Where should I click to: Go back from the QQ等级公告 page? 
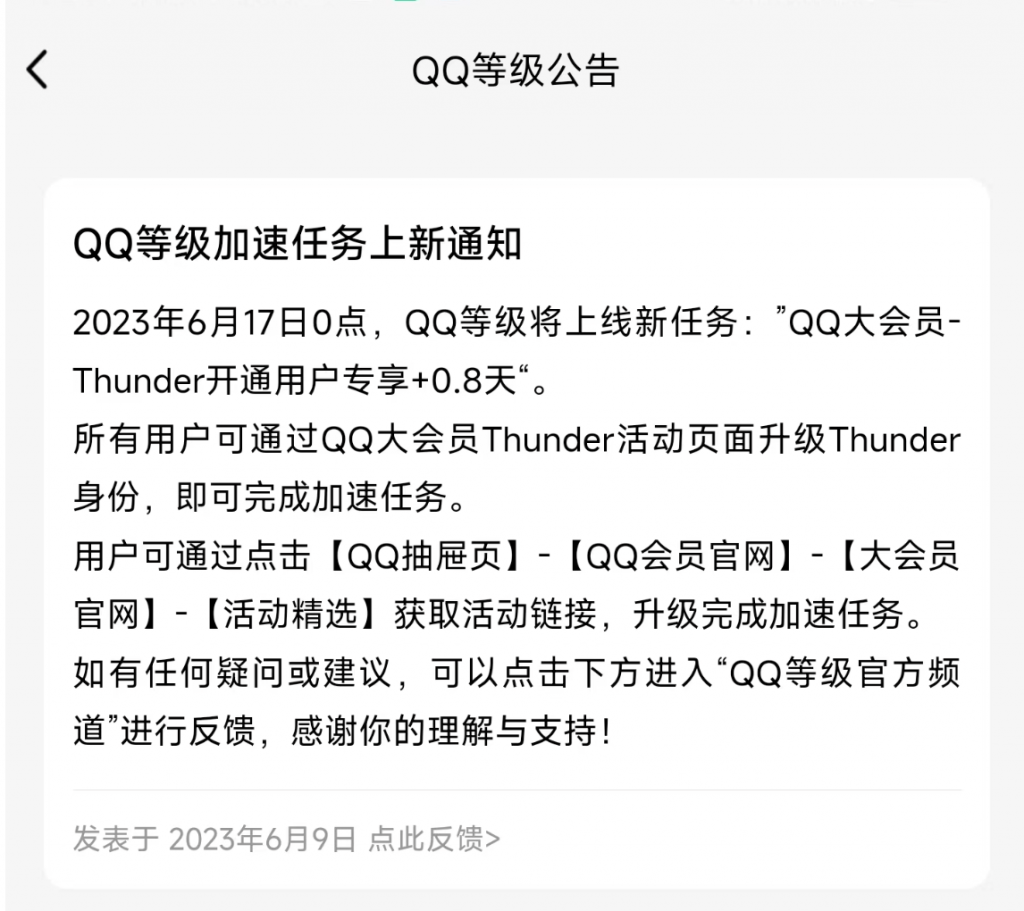click(37, 70)
